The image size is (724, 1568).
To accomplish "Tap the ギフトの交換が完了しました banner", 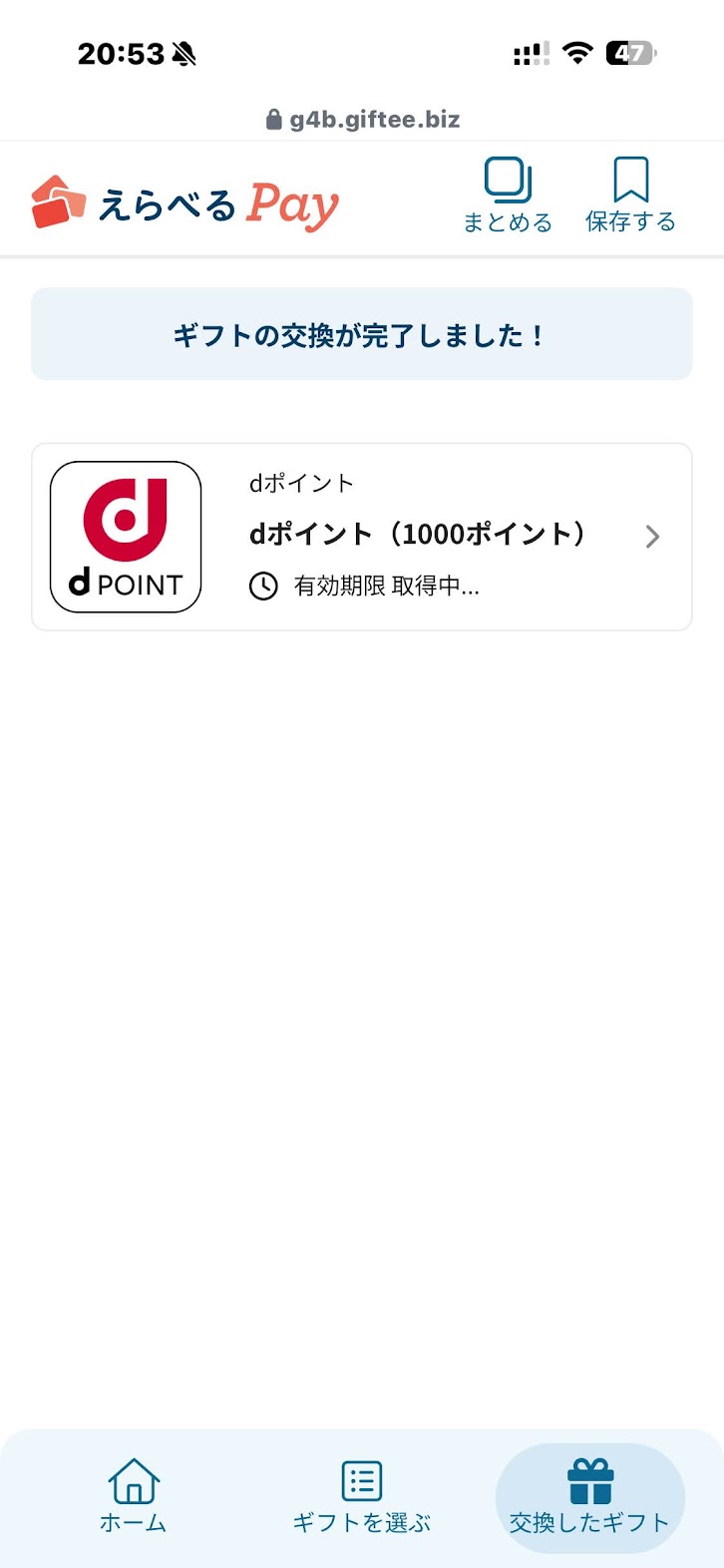I will click(x=362, y=334).
